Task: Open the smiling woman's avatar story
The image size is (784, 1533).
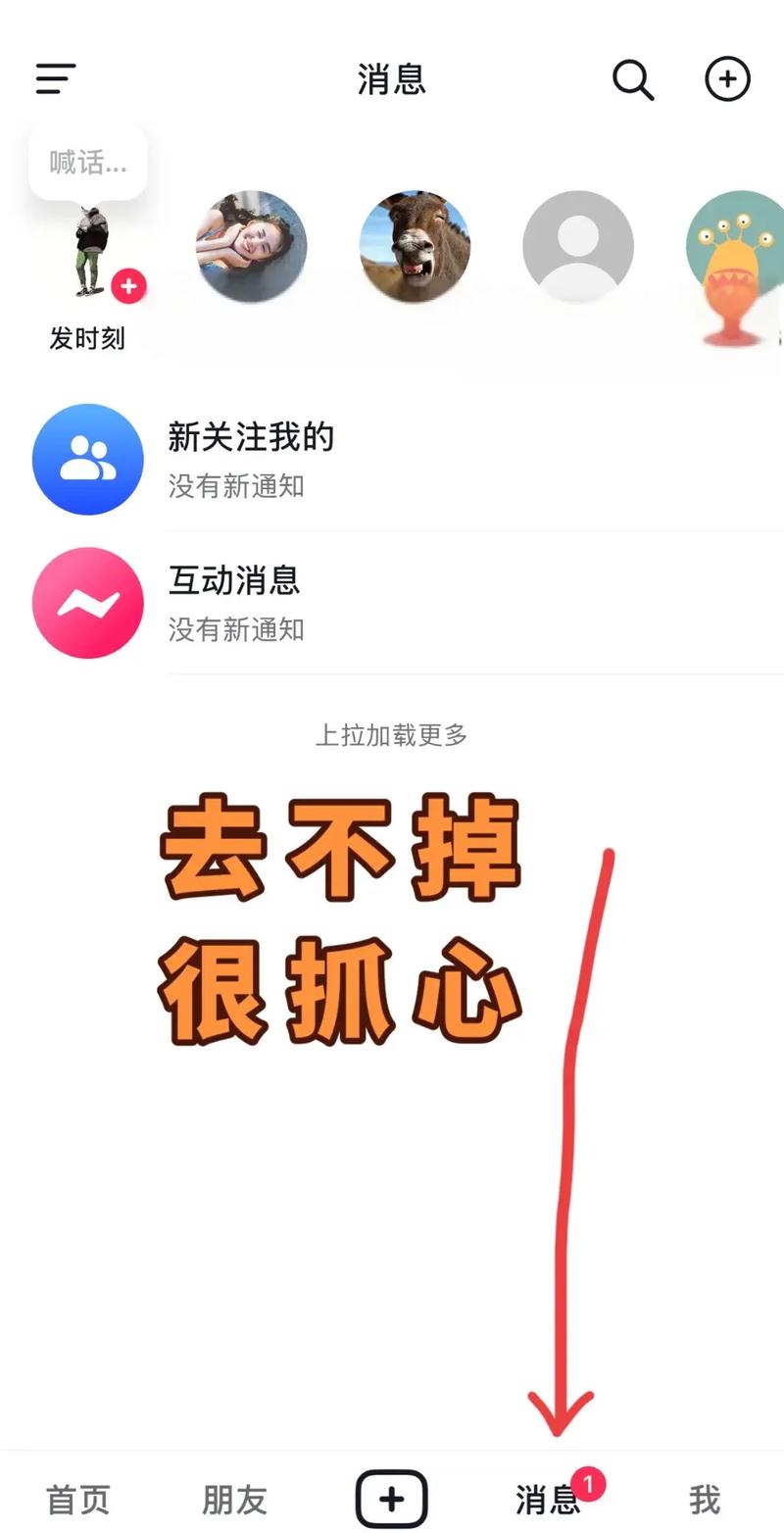Action: coord(252,246)
